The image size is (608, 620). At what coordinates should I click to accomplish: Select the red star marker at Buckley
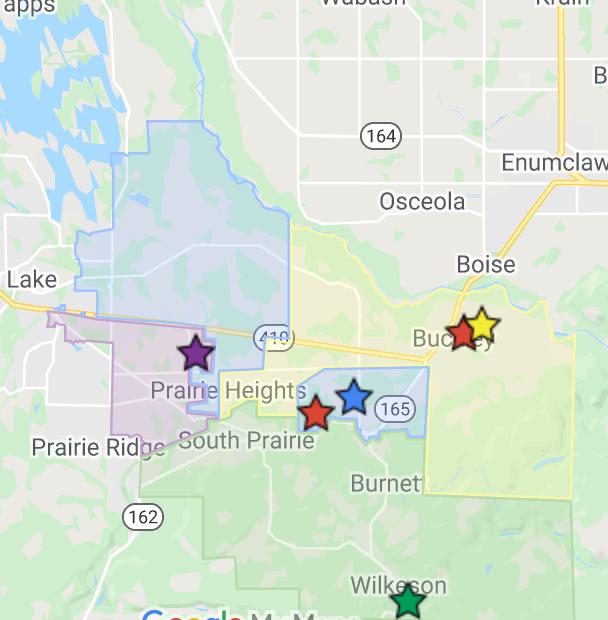coord(460,334)
